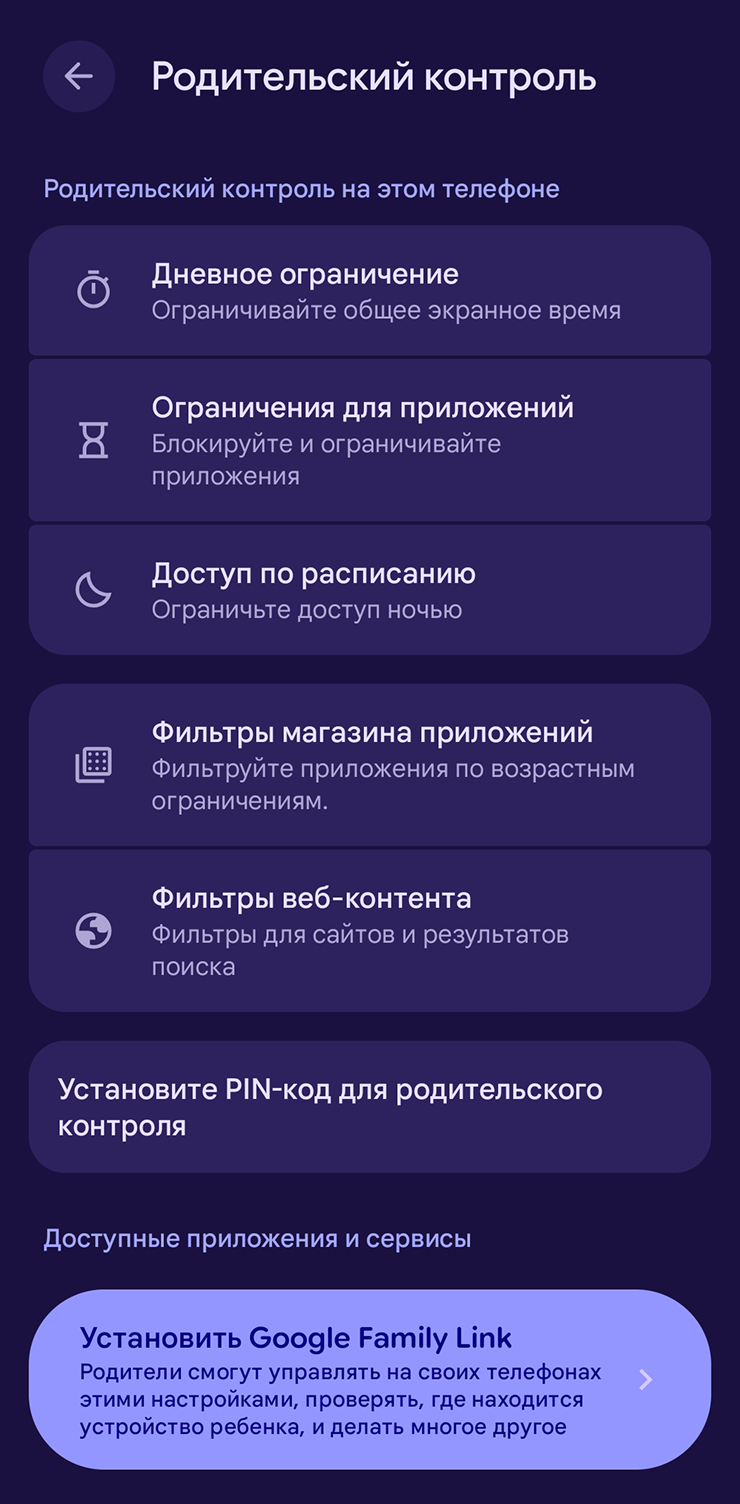Open Дневное ограничение settings
The height and width of the screenshot is (1504, 740).
coord(369,291)
